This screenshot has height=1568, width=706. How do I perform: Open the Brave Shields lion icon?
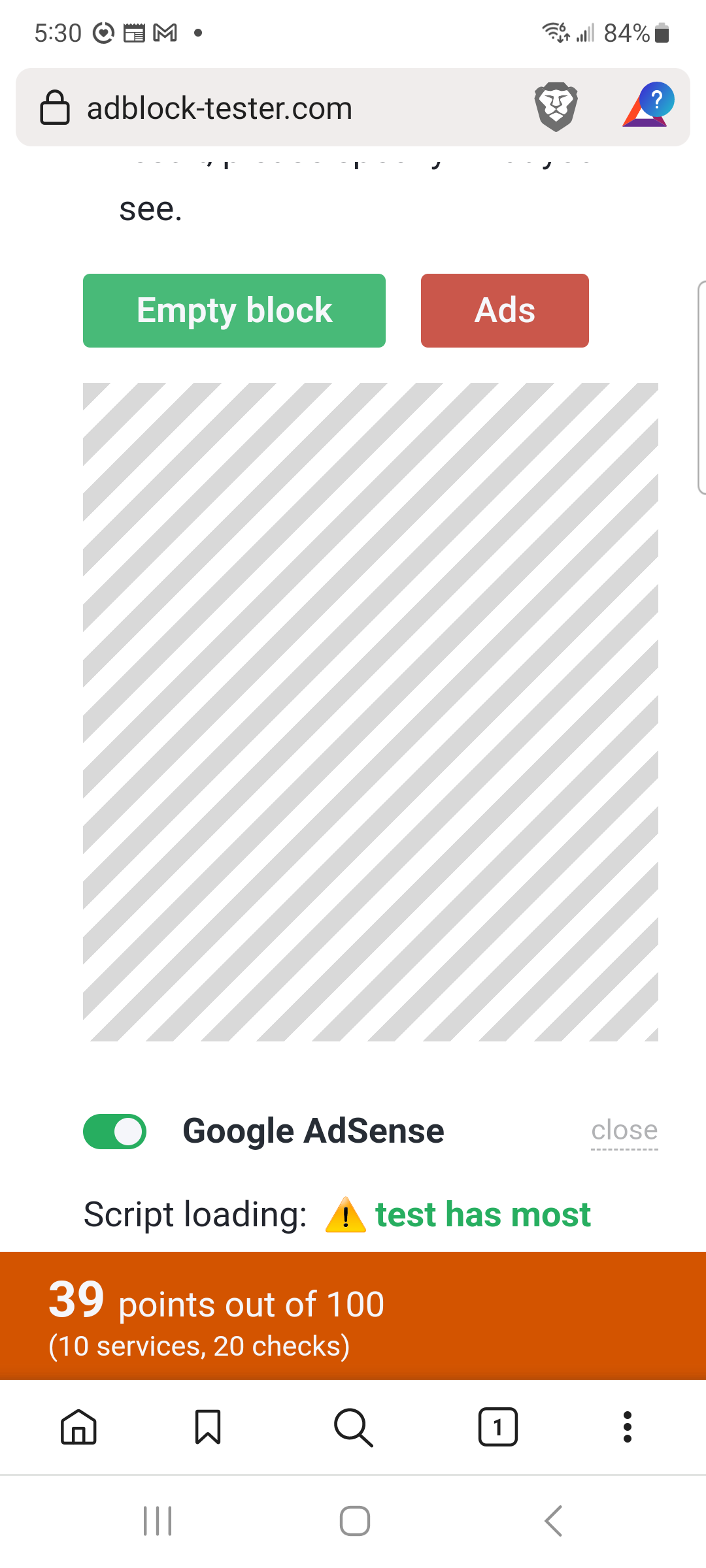point(556,106)
